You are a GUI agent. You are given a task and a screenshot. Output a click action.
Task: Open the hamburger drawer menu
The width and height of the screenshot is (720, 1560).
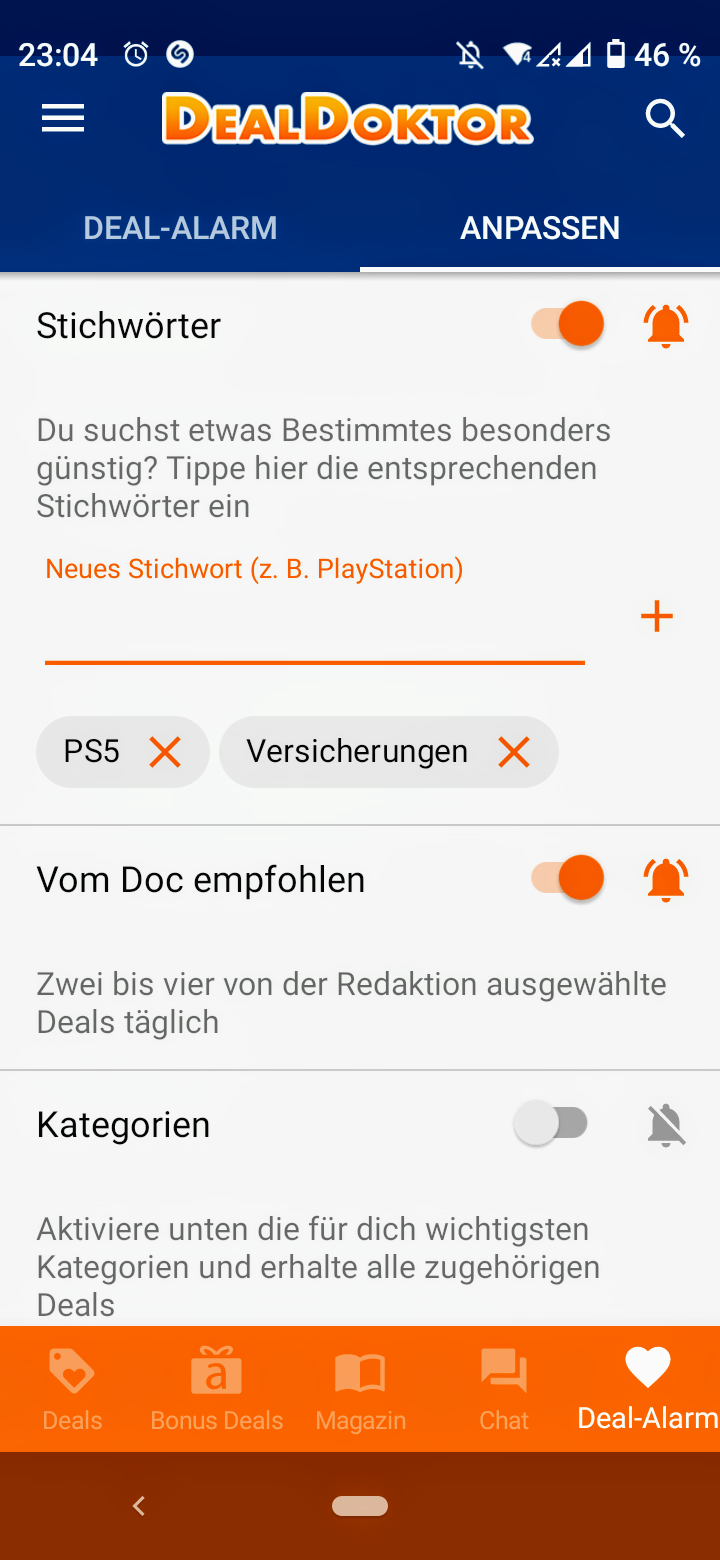tap(63, 120)
